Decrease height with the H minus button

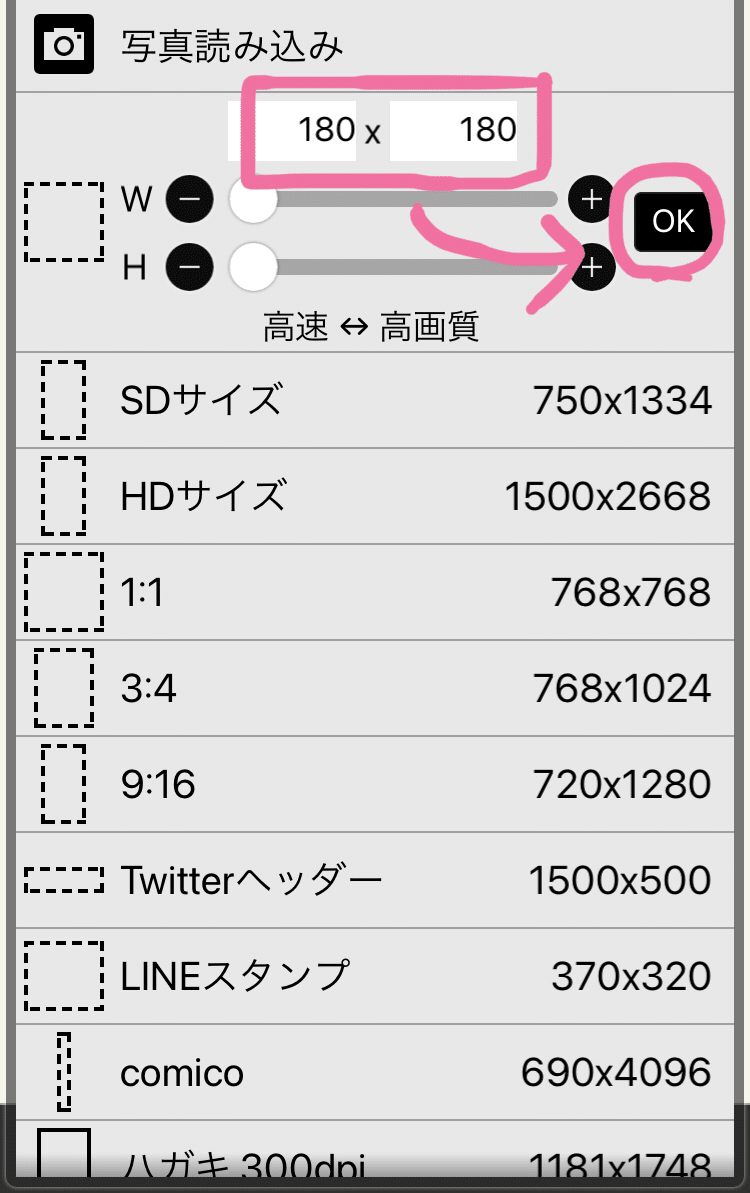[x=189, y=268]
